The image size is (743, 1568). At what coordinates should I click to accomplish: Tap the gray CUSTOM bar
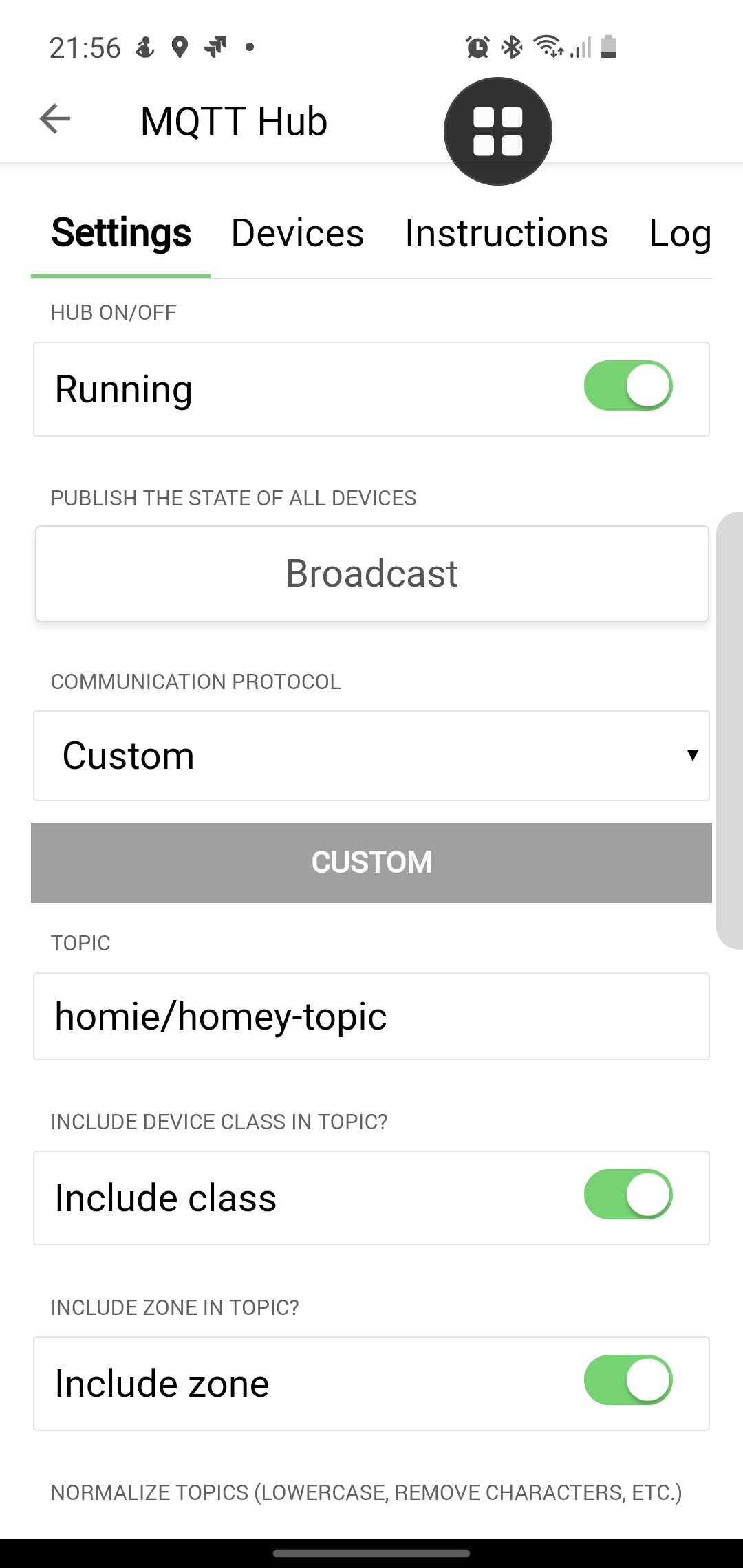[371, 862]
